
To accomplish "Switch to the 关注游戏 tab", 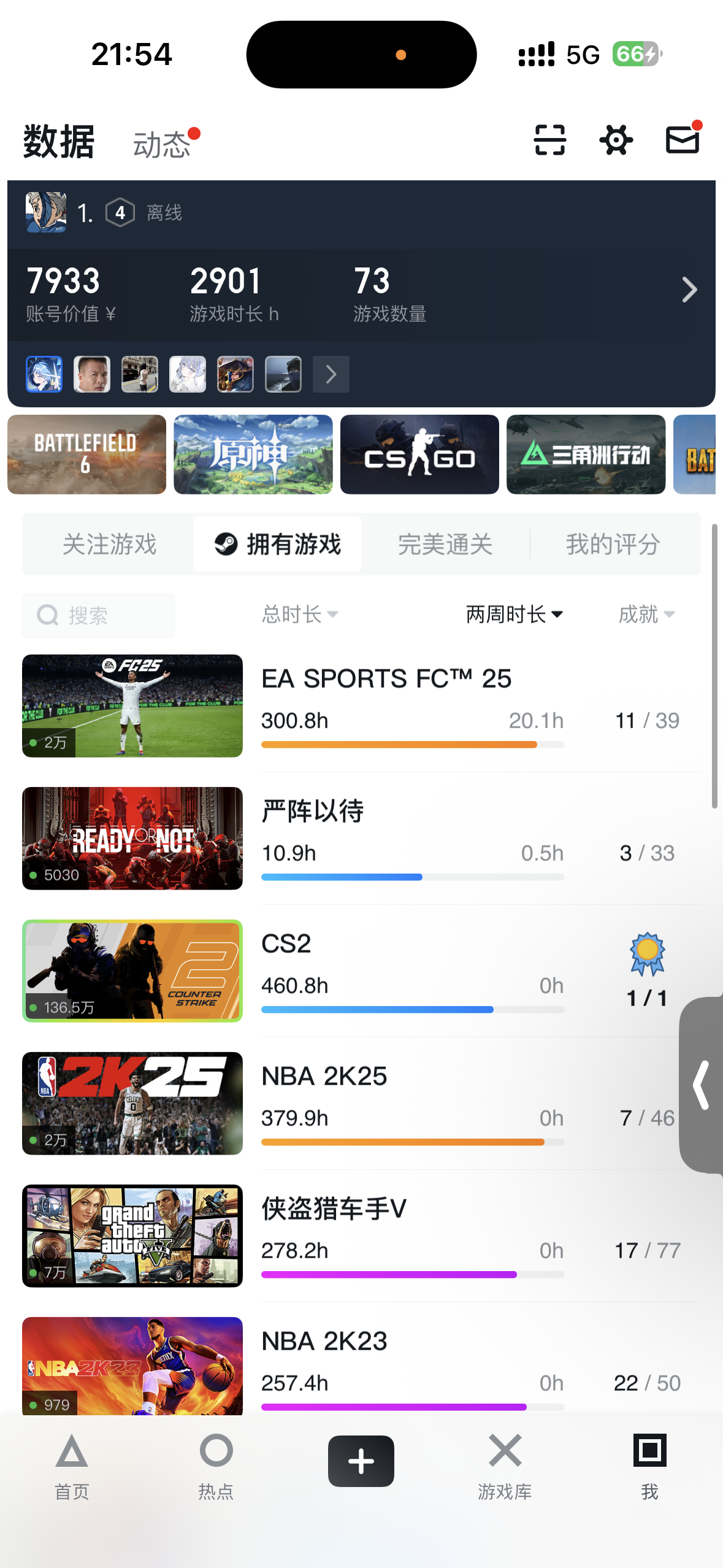I will pyautogui.click(x=110, y=544).
